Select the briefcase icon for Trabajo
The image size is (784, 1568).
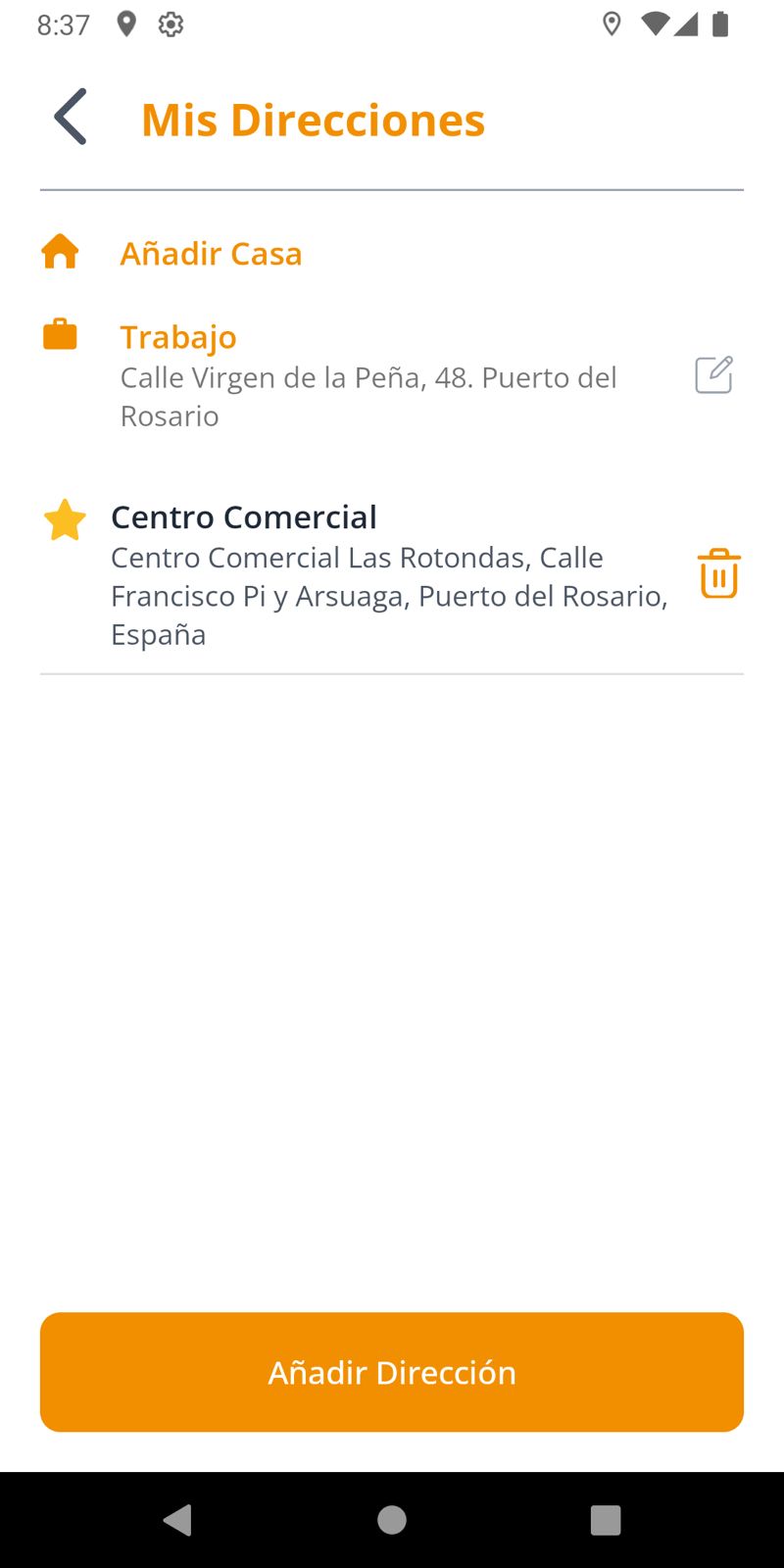[60, 333]
